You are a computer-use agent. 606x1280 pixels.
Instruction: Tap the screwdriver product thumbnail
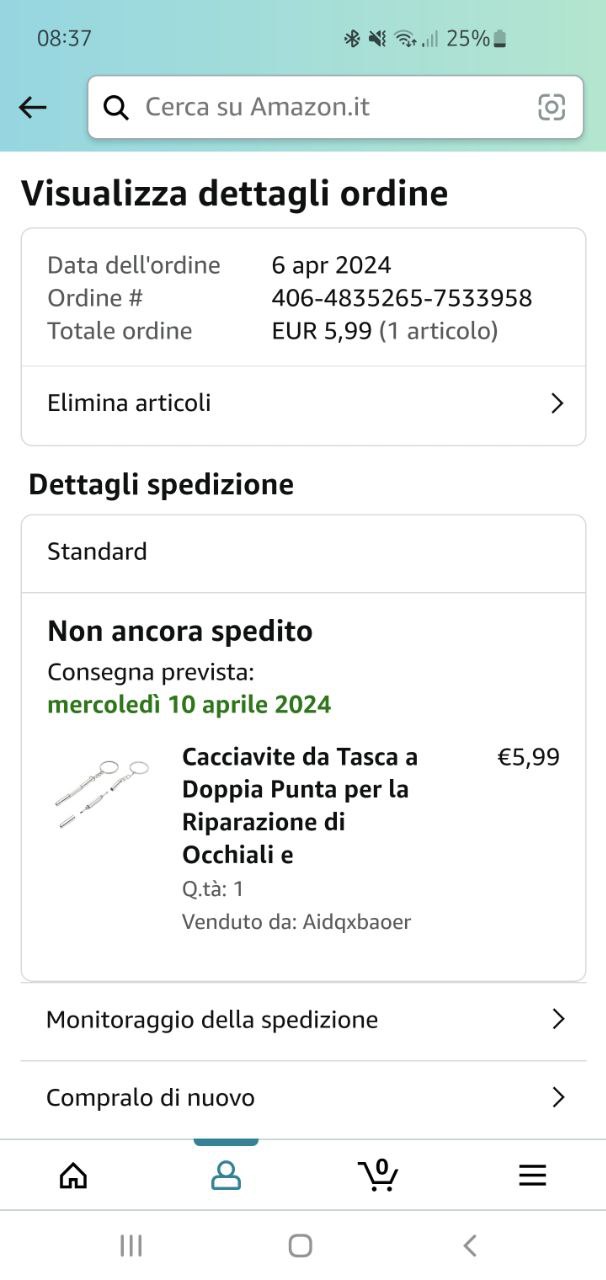(x=102, y=794)
